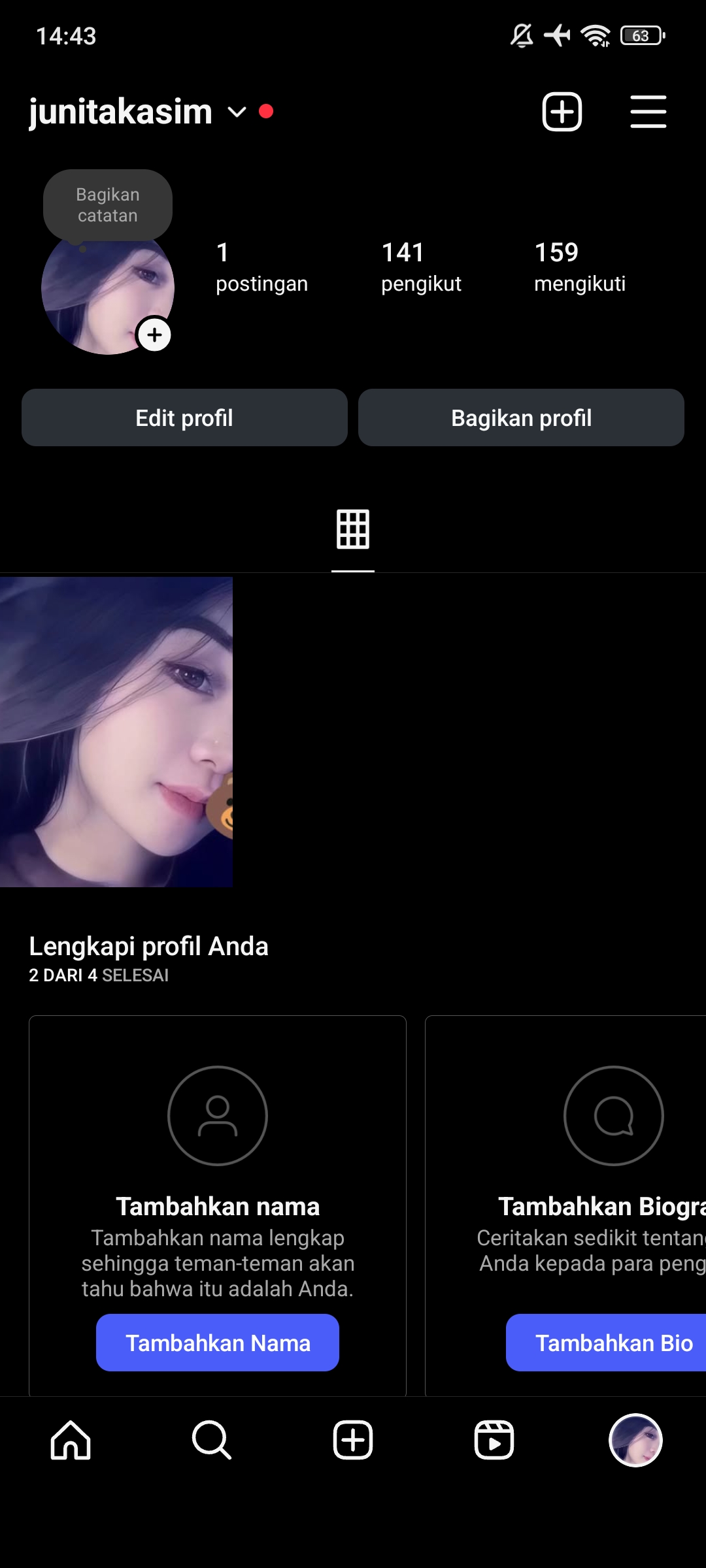Tap the create new post icon in header
Screen dimensions: 706x1568
point(562,112)
